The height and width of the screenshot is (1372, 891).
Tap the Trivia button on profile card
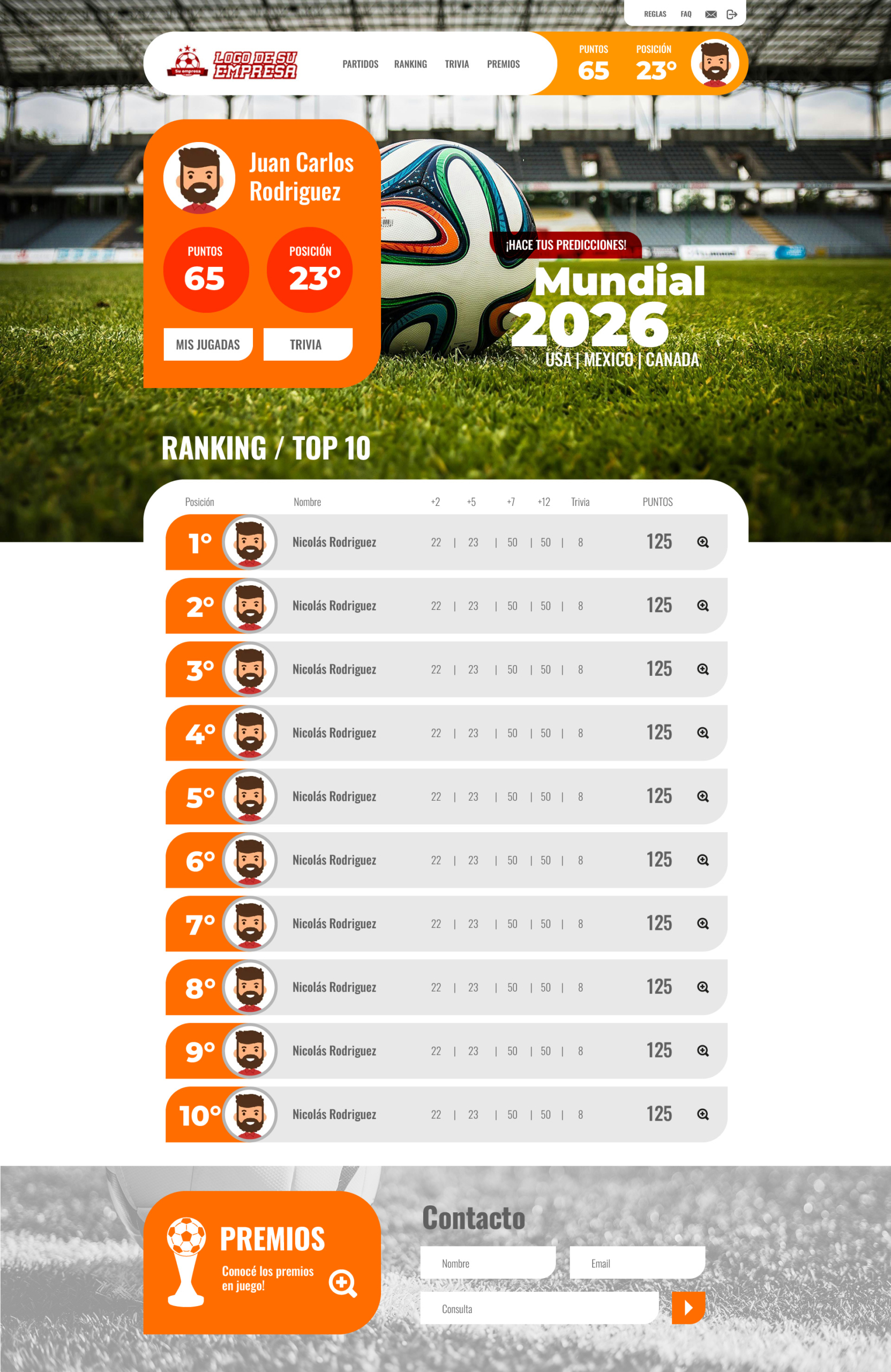pyautogui.click(x=307, y=345)
